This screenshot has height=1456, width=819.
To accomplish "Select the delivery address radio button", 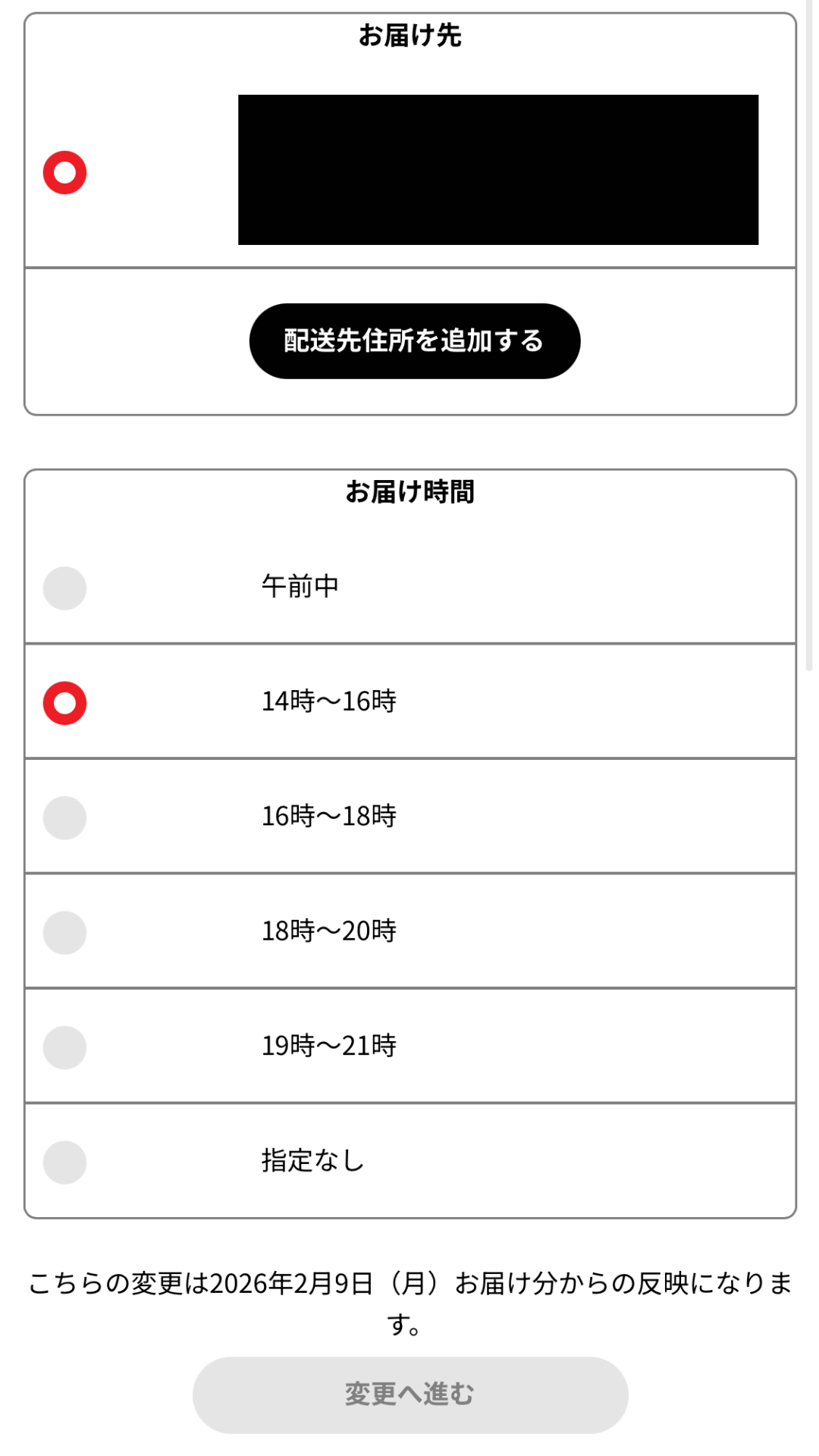I will click(x=64, y=173).
